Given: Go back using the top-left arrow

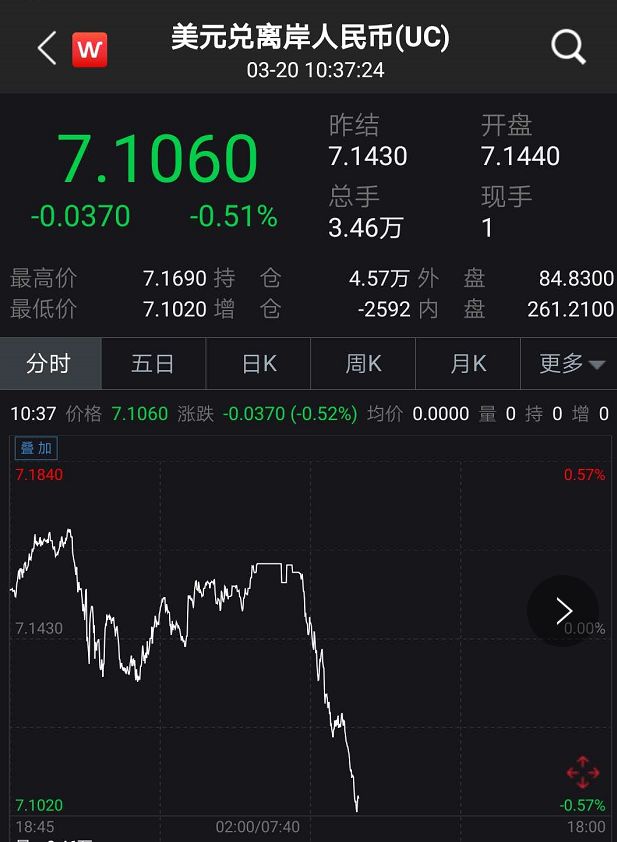Looking at the screenshot, I should pyautogui.click(x=46, y=48).
